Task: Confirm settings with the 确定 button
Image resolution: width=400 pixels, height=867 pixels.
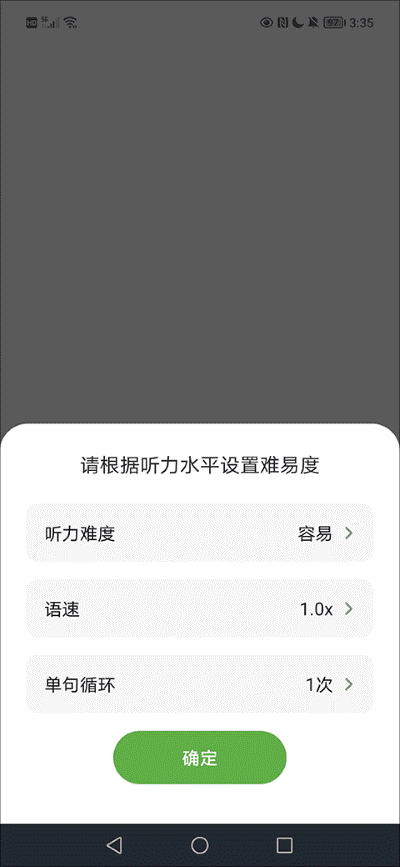Action: tap(200, 758)
